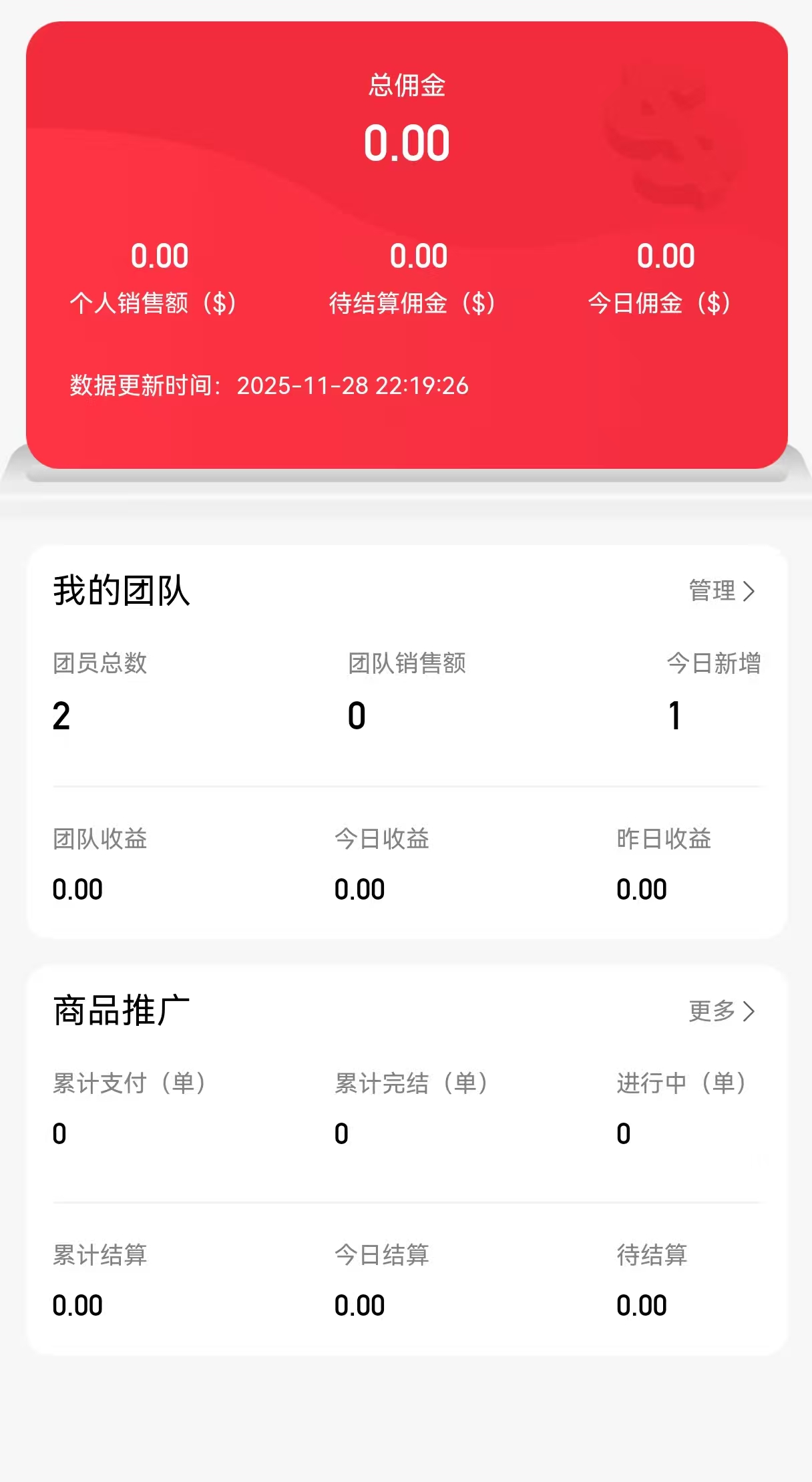Viewport: 812px width, 1482px height.
Task: Click the 今日收益 today's earnings figure
Action: click(x=359, y=888)
